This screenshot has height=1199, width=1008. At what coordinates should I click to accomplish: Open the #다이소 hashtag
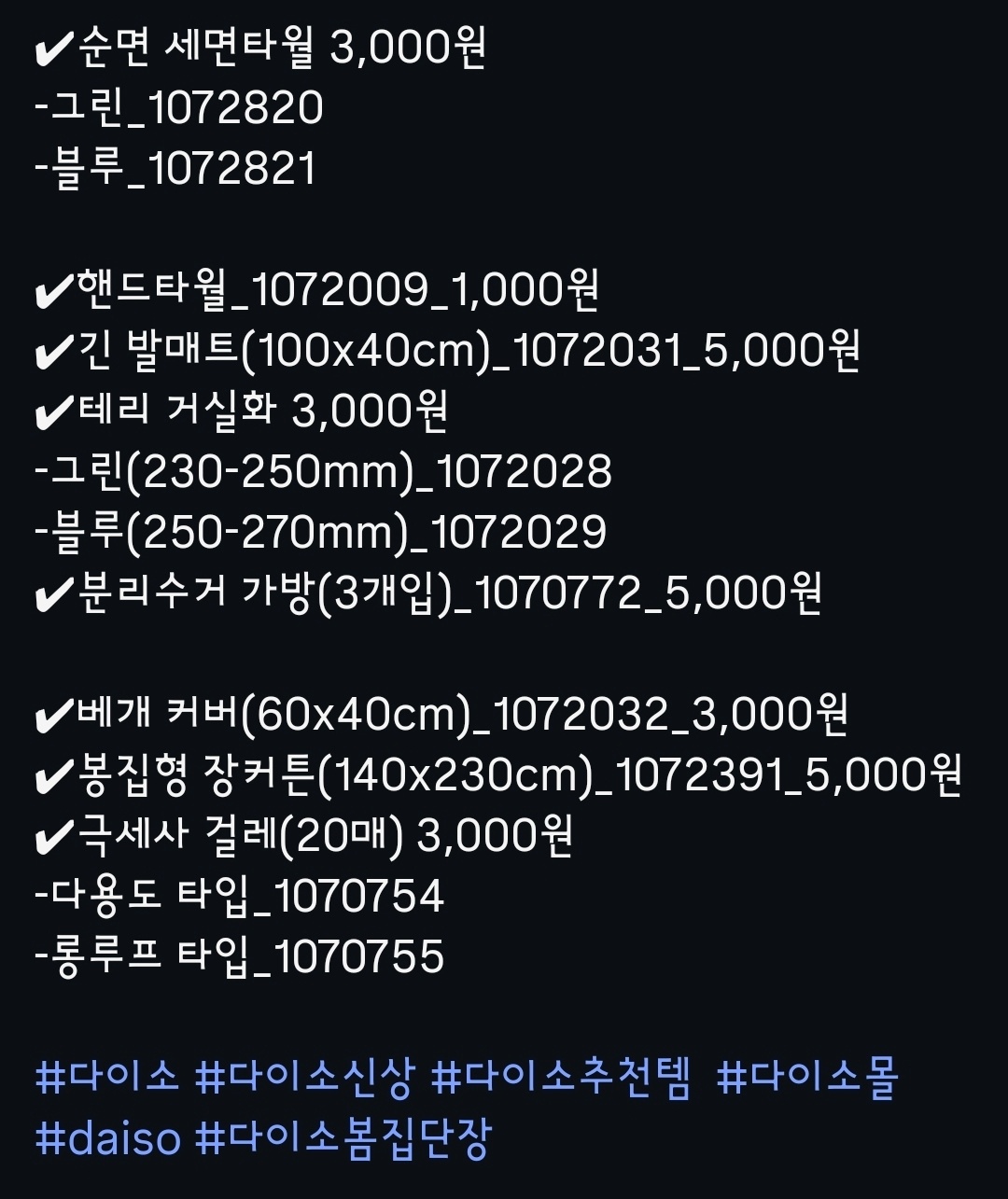[105, 1079]
